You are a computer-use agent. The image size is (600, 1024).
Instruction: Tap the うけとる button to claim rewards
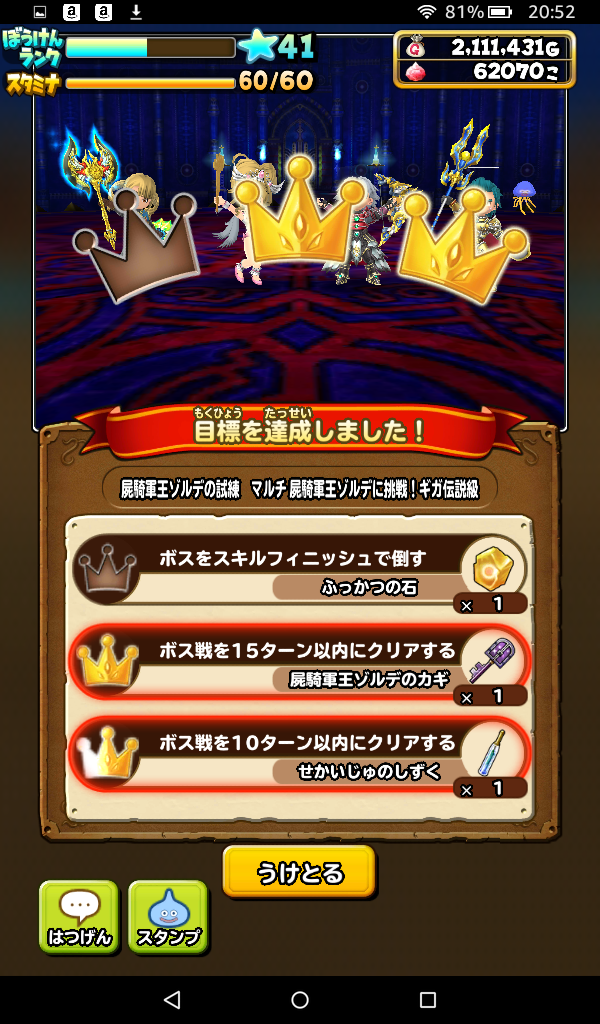[x=299, y=872]
